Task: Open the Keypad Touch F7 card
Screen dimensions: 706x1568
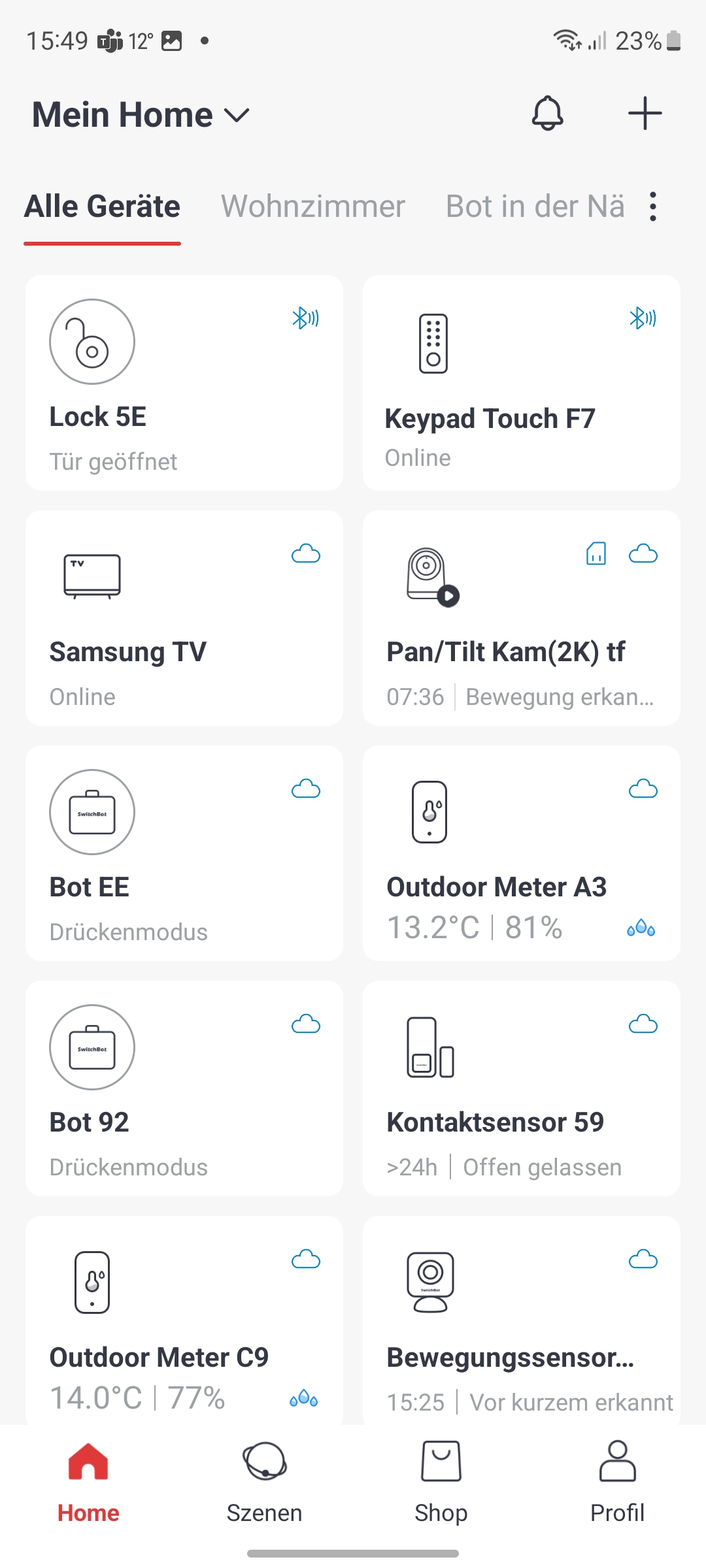Action: [x=521, y=383]
